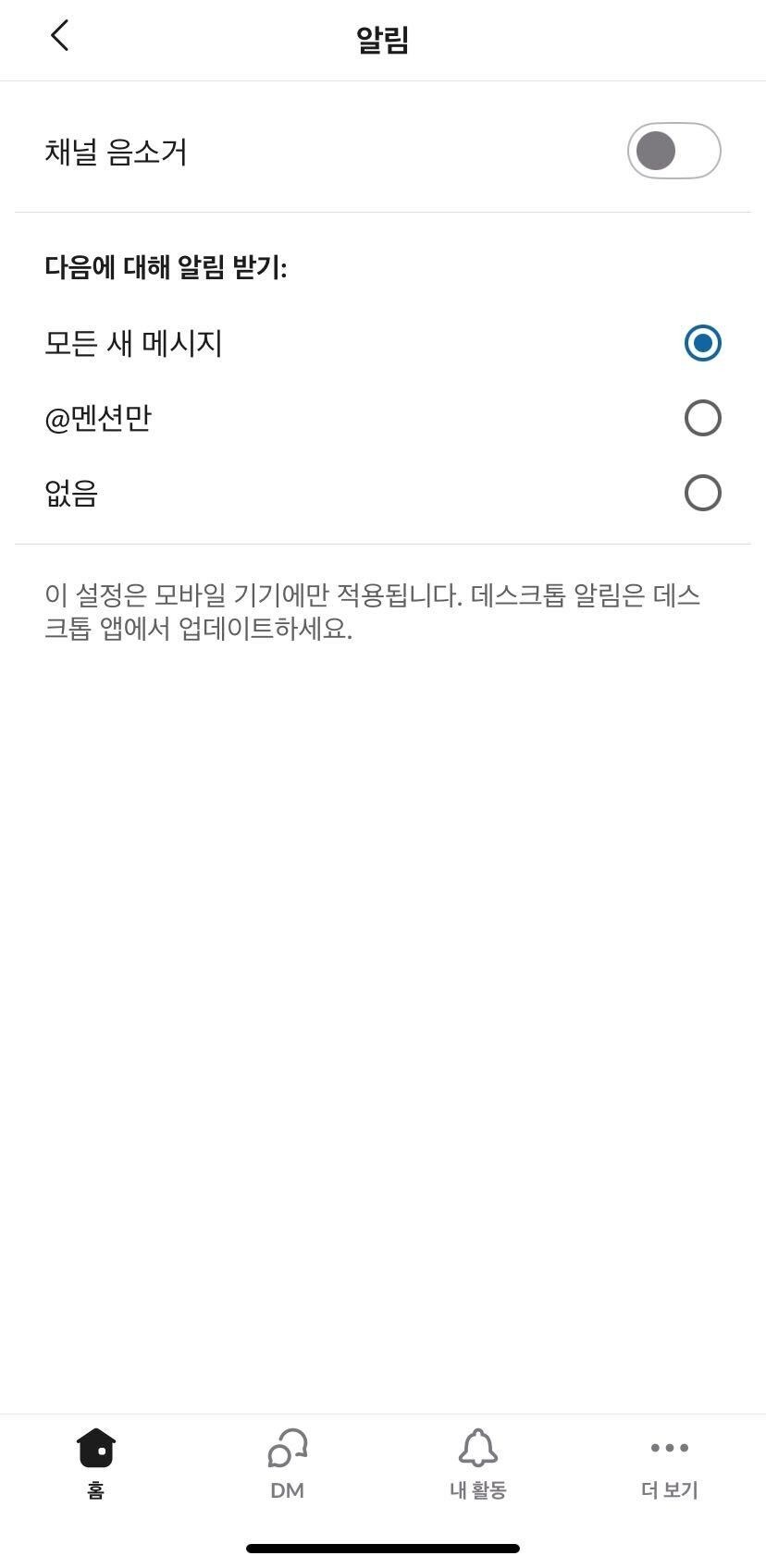Go back from the 알림 screen
The width and height of the screenshot is (766, 1568).
pos(60,37)
